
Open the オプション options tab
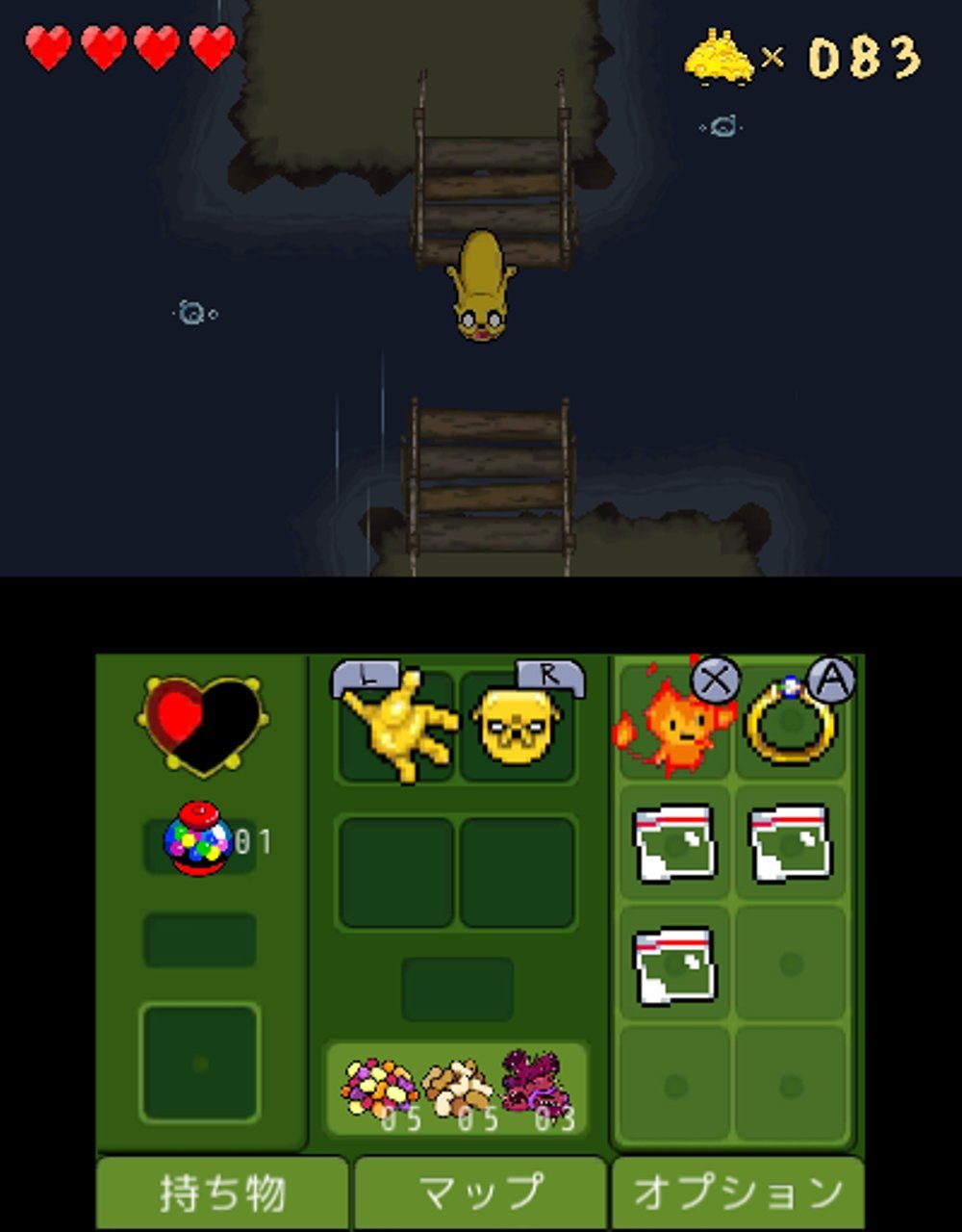click(x=738, y=1193)
